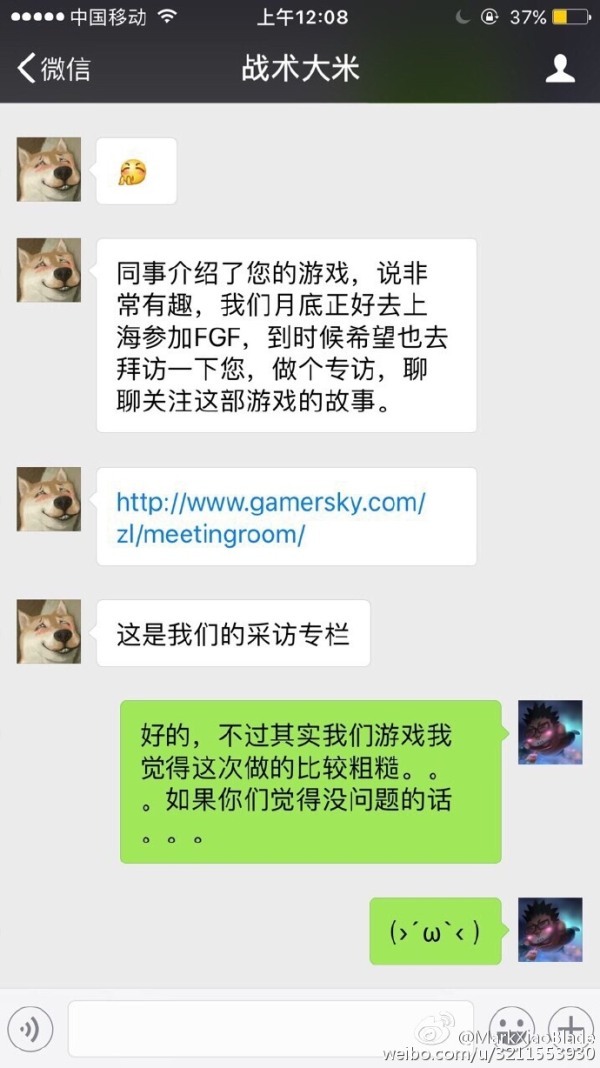Open chat details via the profile icon
Viewport: 600px width, 1068px height.
560,68
